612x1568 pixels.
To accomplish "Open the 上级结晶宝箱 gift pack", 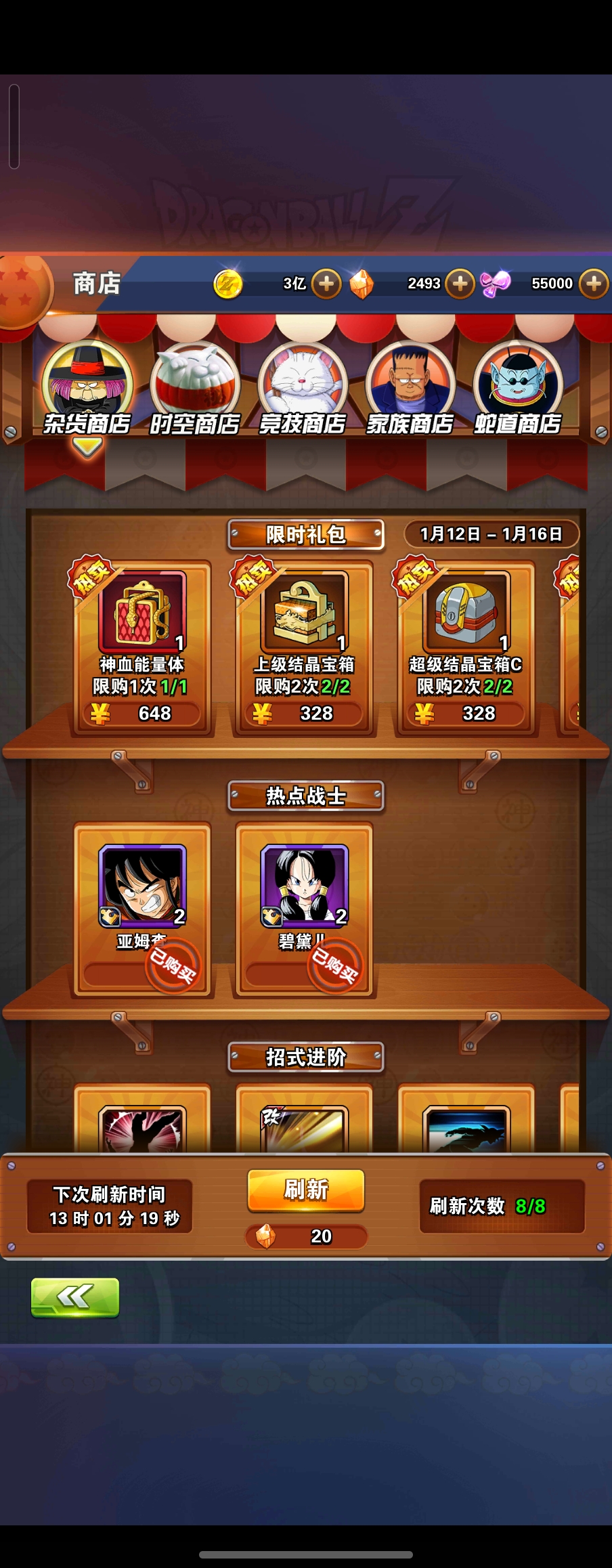I will pyautogui.click(x=304, y=648).
